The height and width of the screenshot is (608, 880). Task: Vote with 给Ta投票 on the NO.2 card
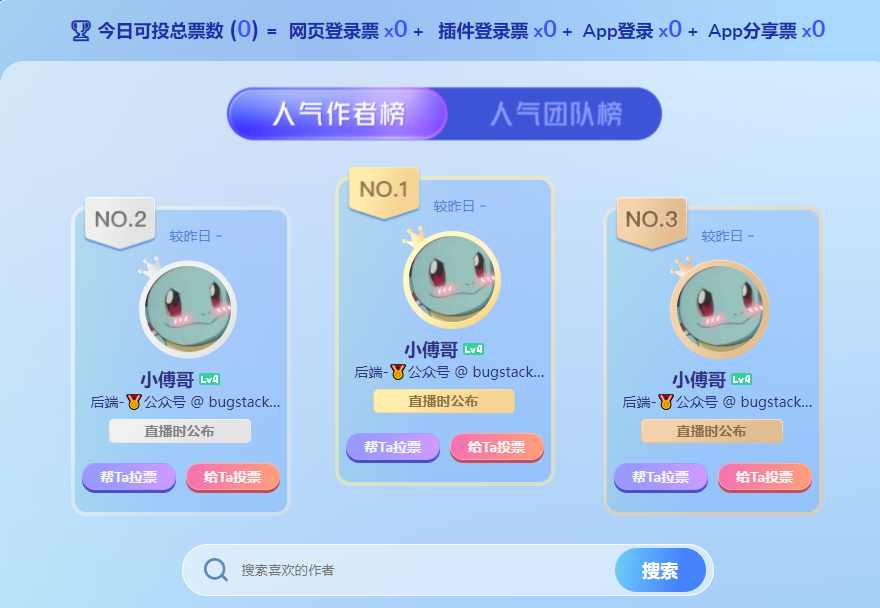coord(233,477)
